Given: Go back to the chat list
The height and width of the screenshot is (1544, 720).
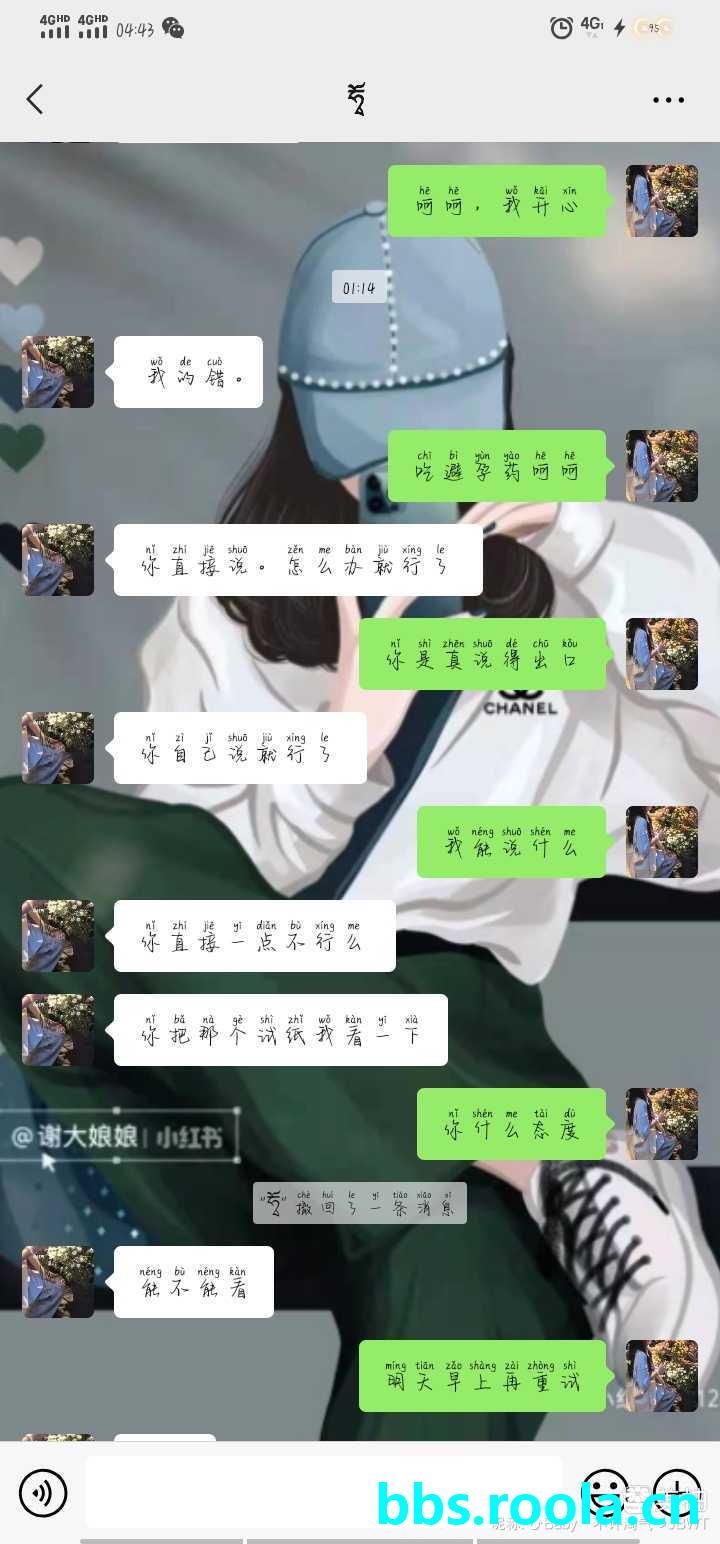Looking at the screenshot, I should [x=35, y=99].
